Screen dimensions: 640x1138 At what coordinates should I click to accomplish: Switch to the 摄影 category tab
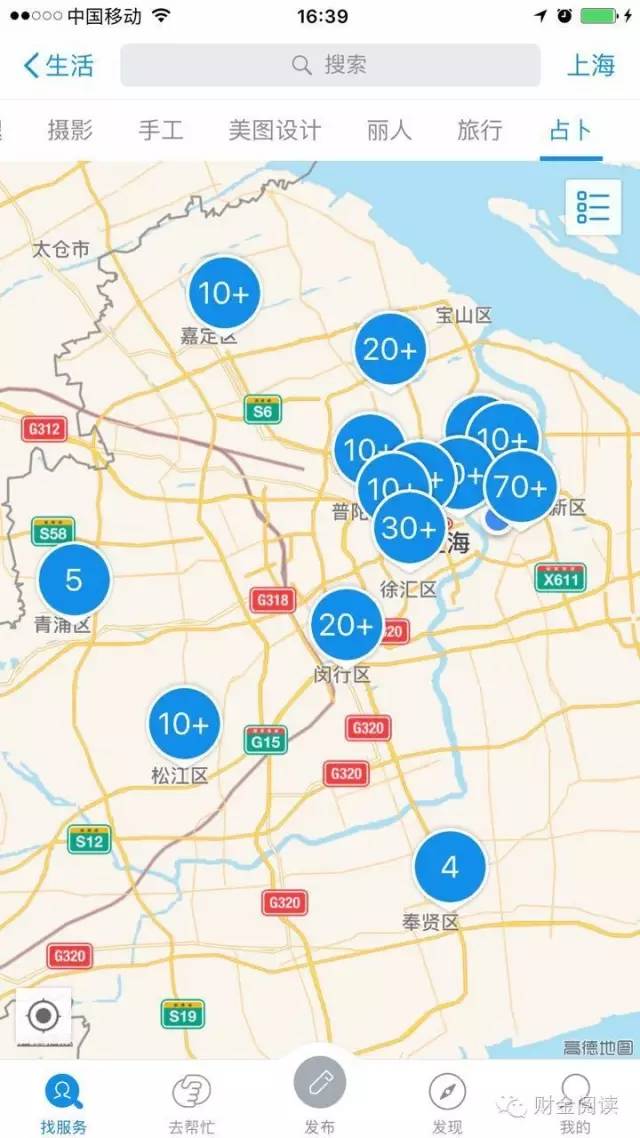click(x=70, y=130)
